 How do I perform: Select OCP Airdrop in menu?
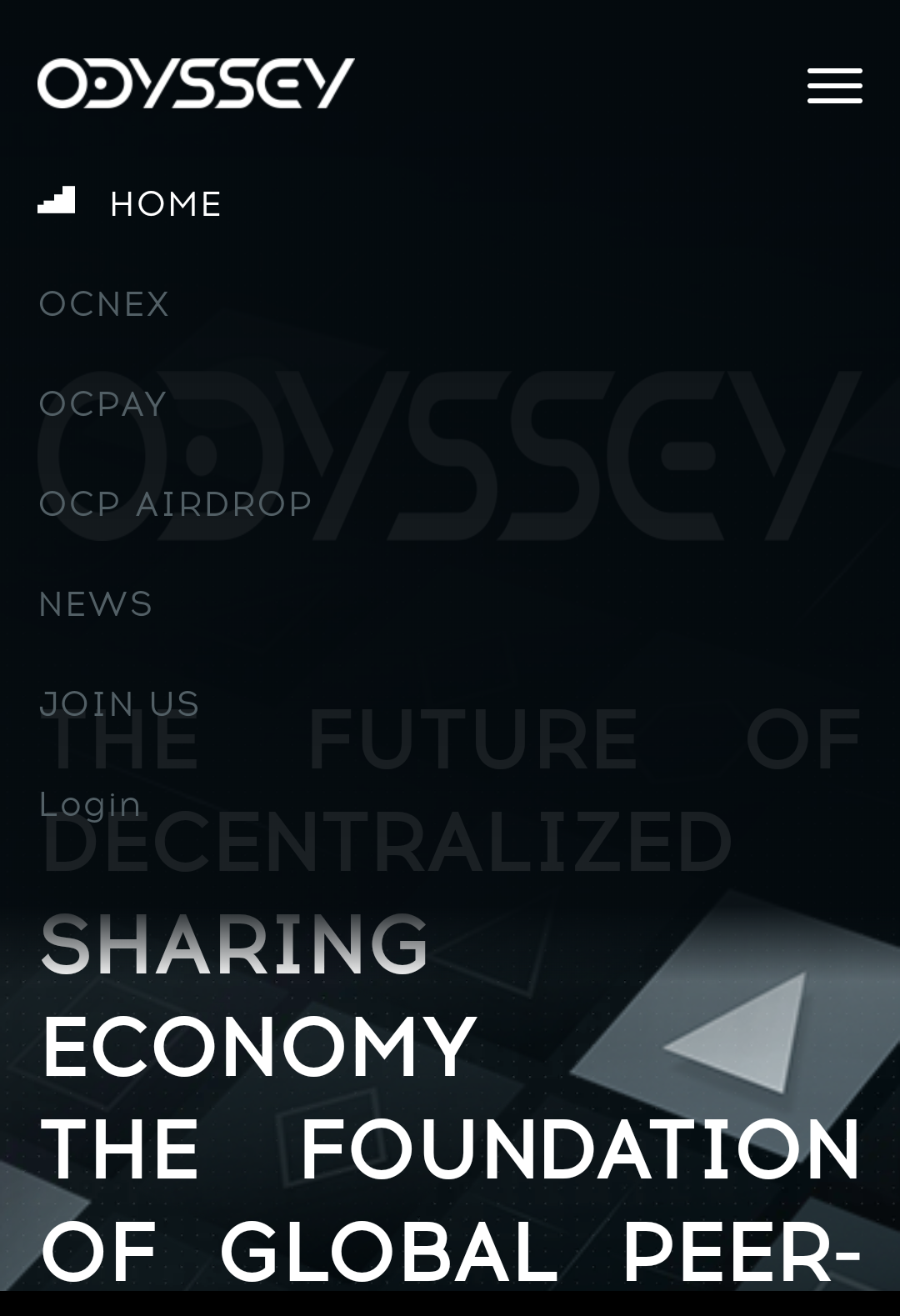point(176,504)
